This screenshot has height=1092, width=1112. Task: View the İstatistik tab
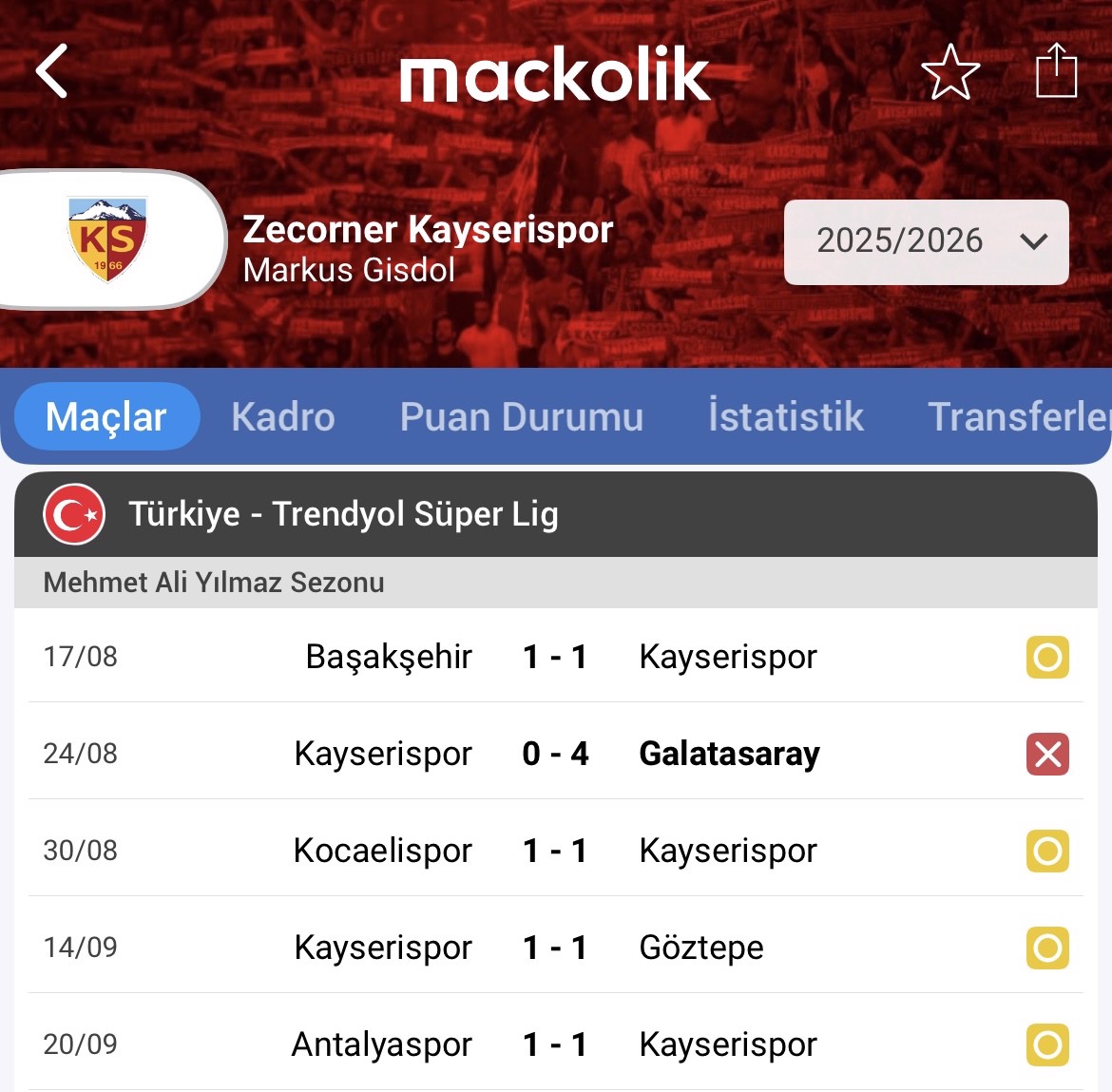click(785, 417)
